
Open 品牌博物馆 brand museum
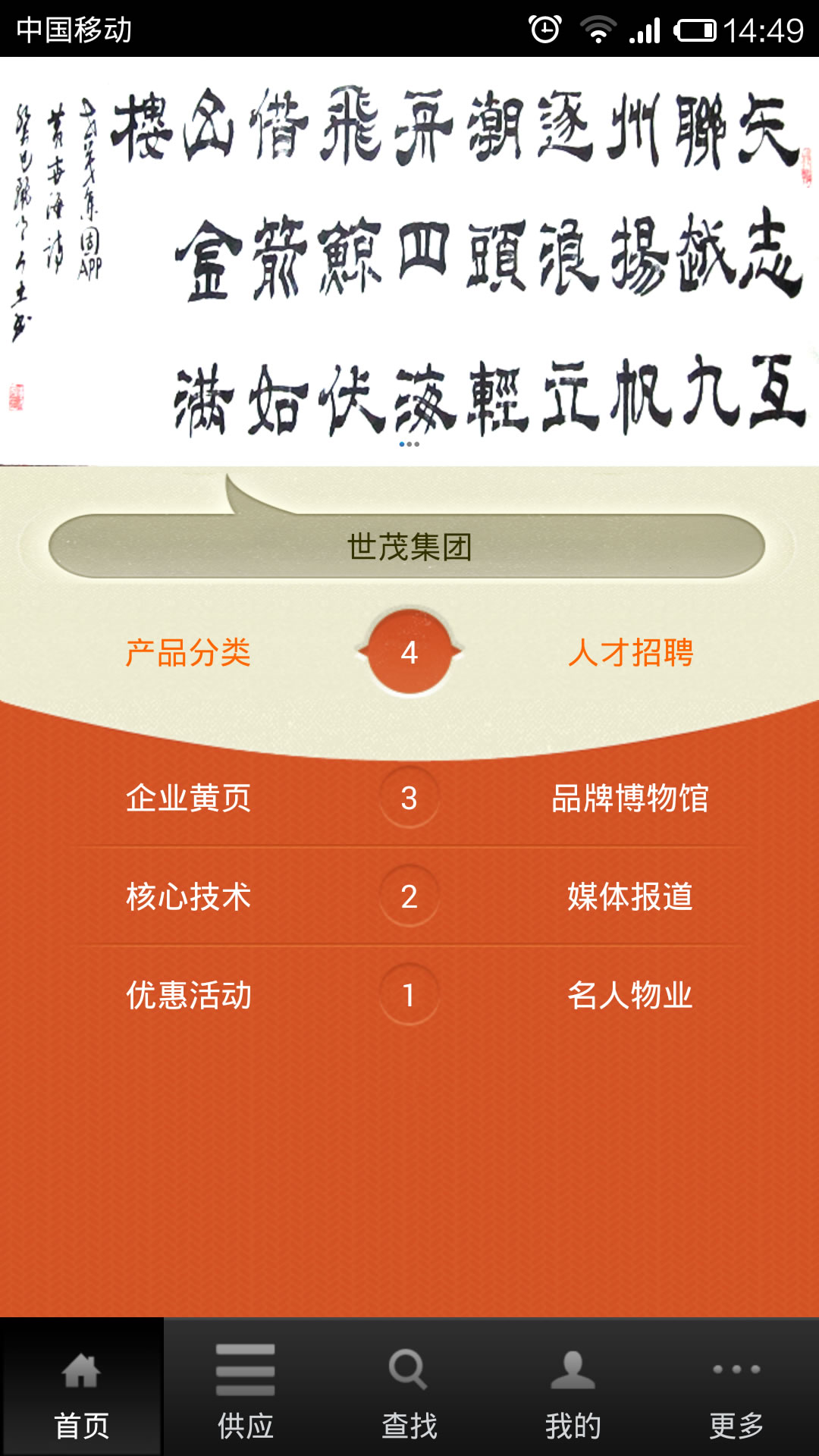pos(631,798)
